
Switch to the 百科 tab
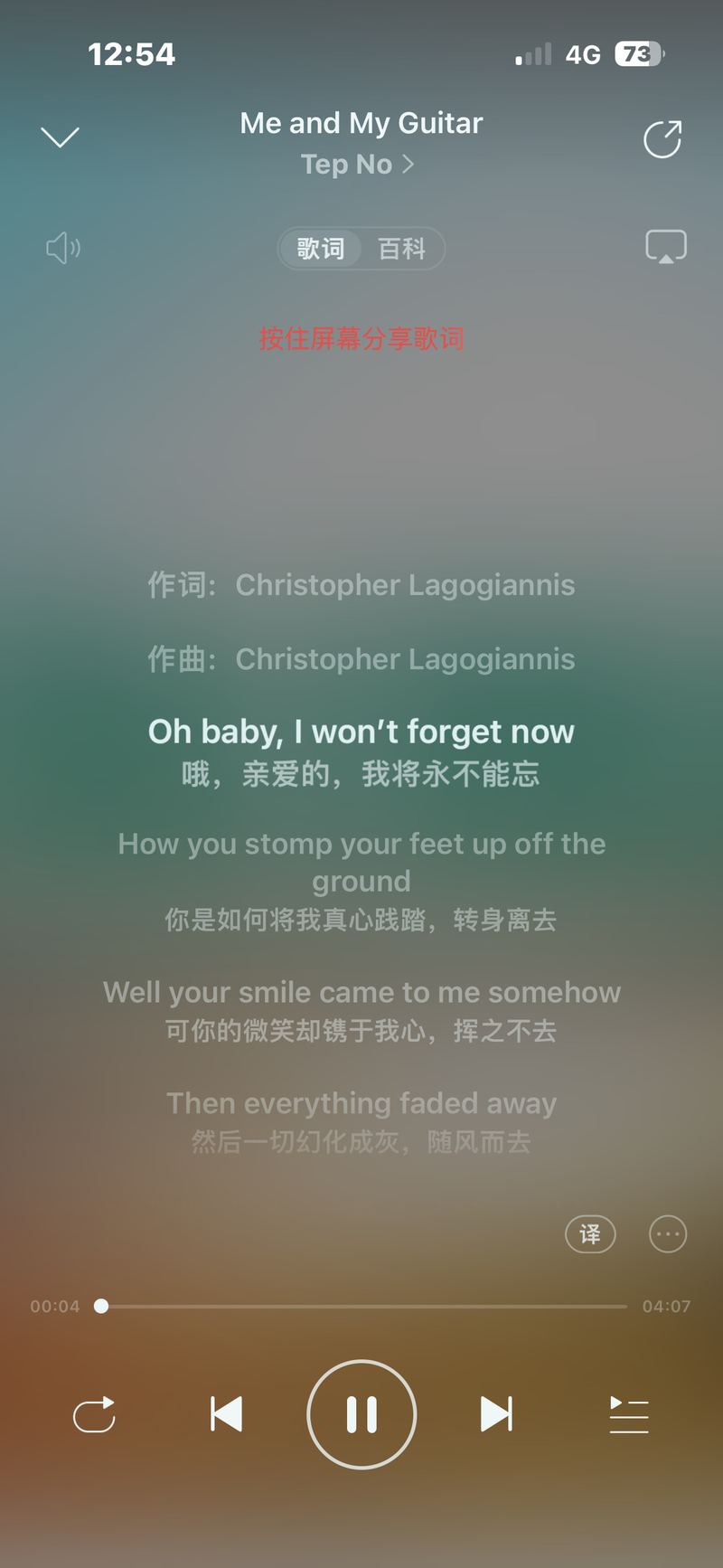coord(401,249)
